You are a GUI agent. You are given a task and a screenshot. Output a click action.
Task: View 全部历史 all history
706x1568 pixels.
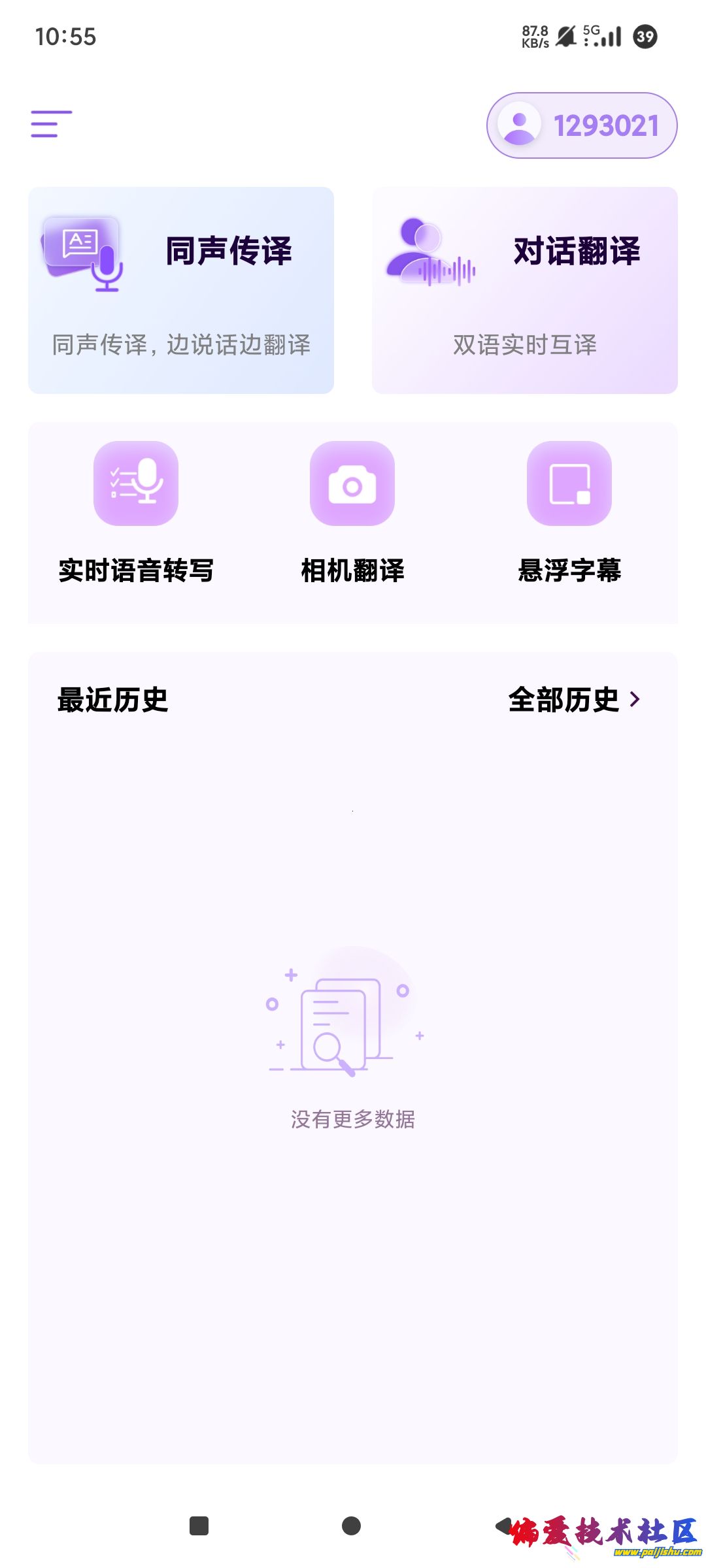pyautogui.click(x=574, y=700)
